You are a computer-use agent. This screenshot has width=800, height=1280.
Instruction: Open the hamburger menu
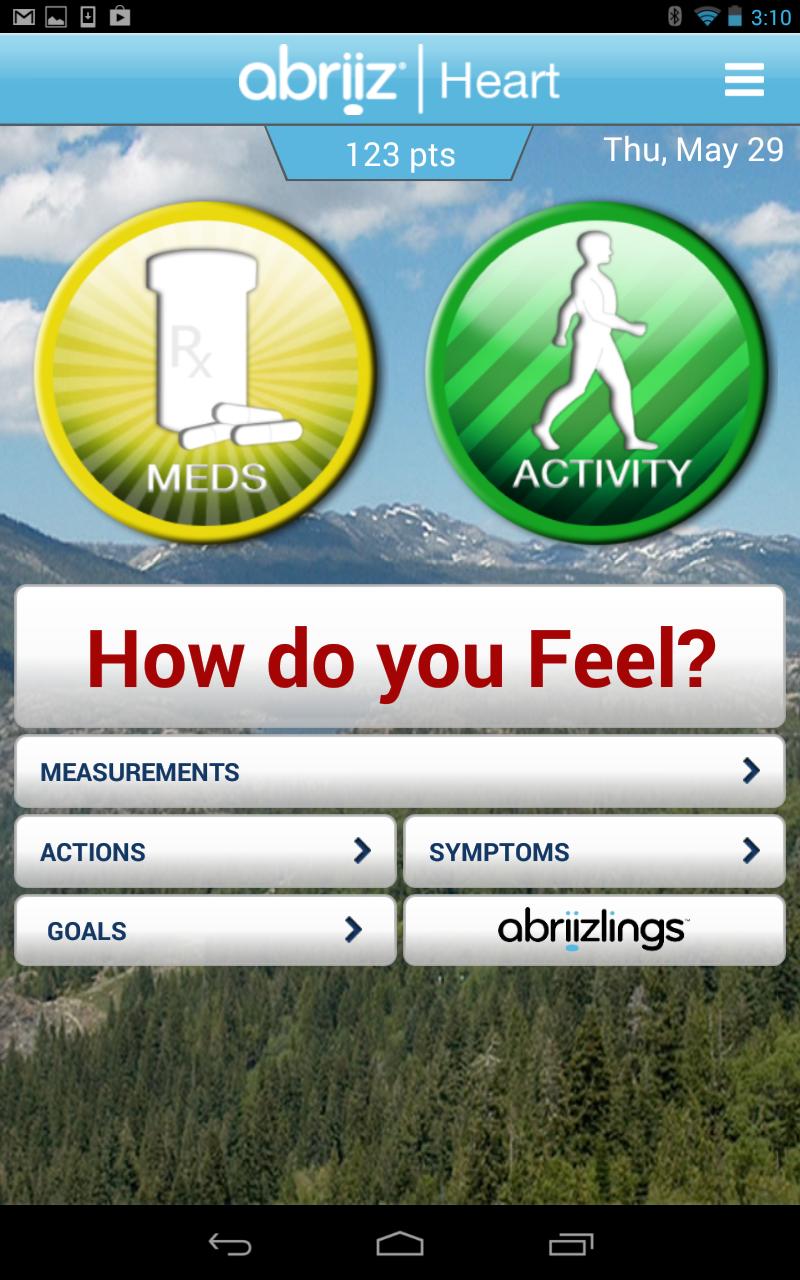(x=744, y=80)
